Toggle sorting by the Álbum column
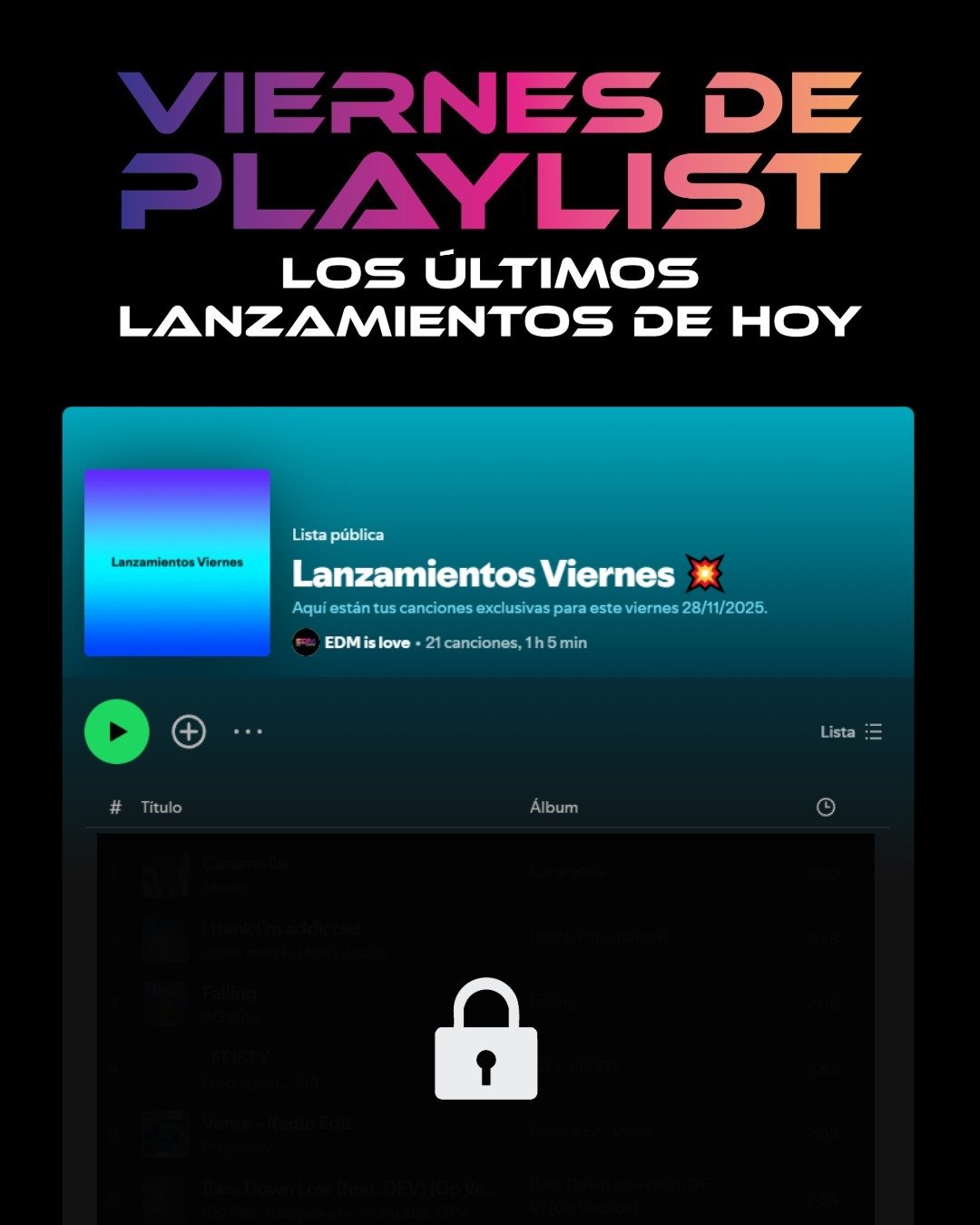Image resolution: width=980 pixels, height=1225 pixels. (554, 806)
